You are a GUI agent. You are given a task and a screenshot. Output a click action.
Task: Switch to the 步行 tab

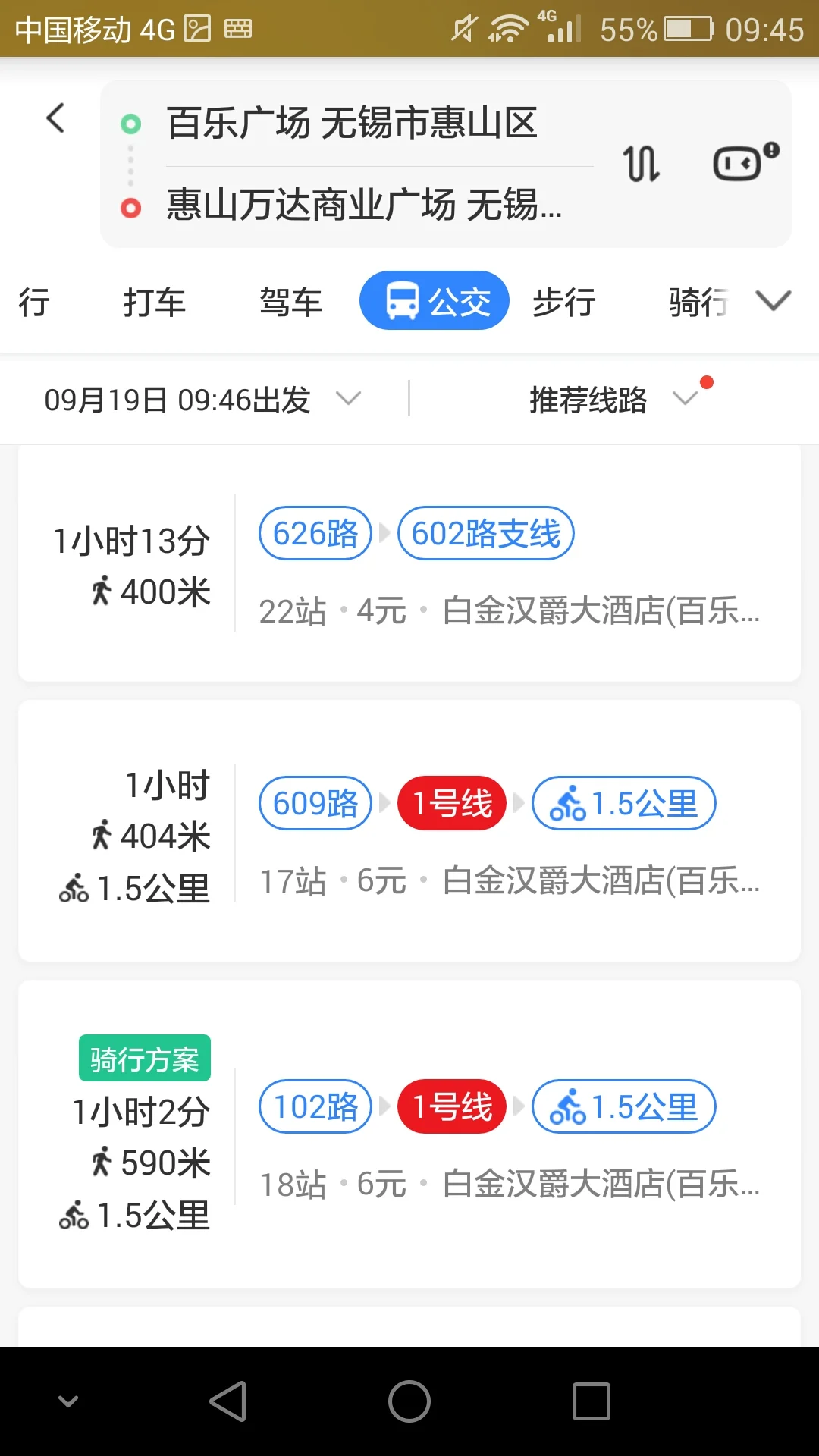[564, 301]
